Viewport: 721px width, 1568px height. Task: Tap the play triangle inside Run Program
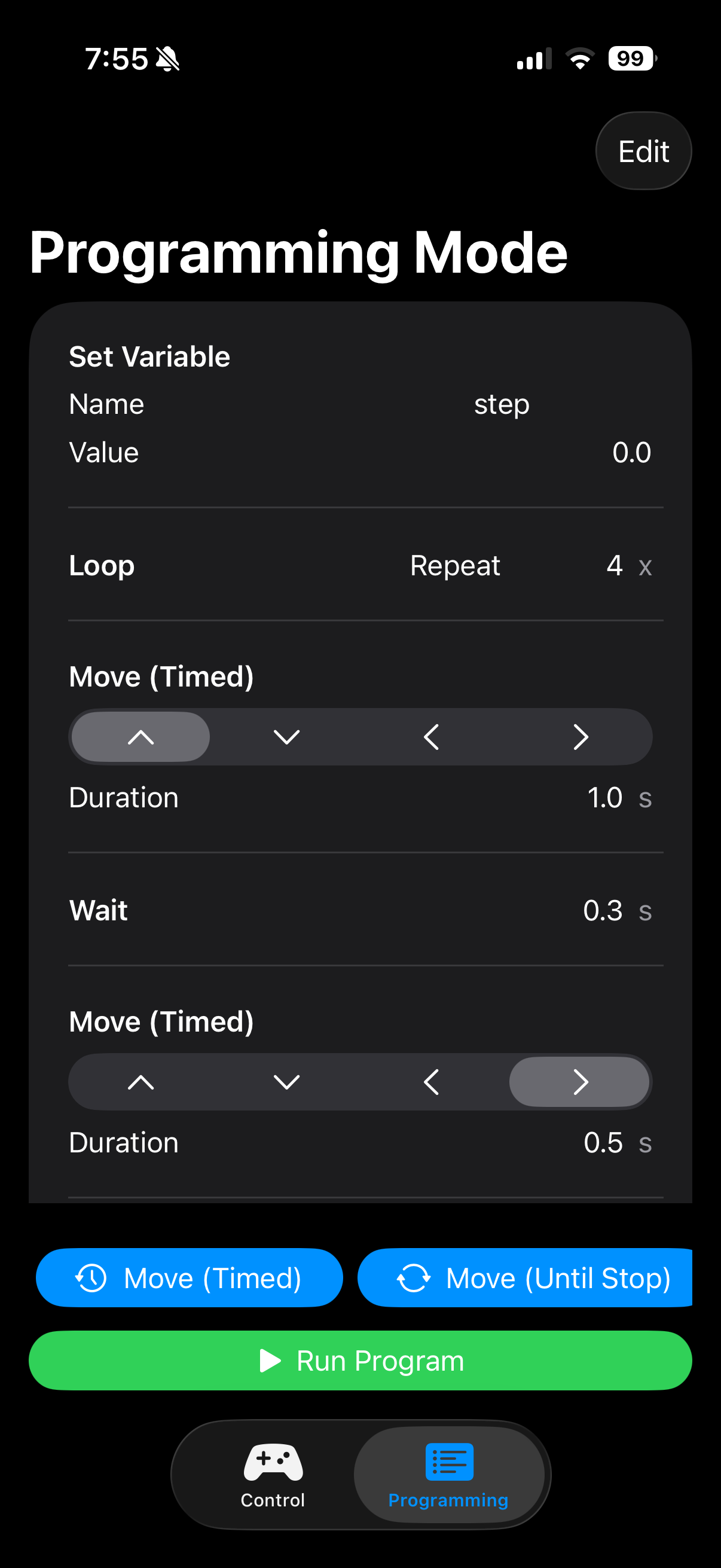[271, 1360]
